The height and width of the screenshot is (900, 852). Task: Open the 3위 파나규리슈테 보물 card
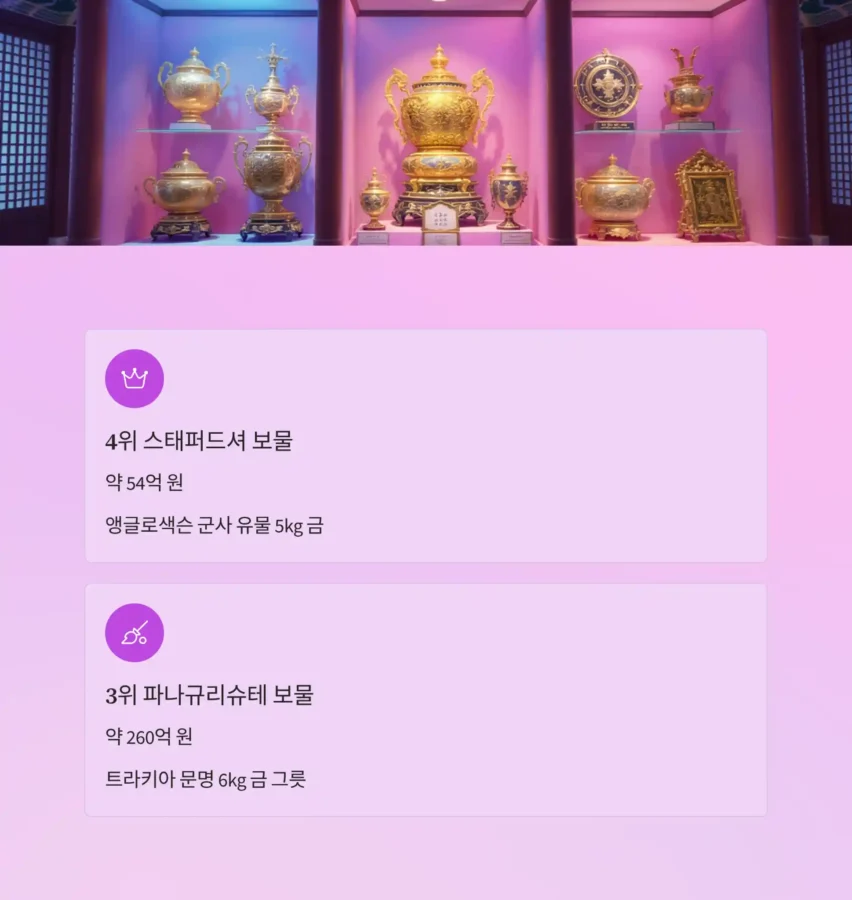[x=426, y=698]
